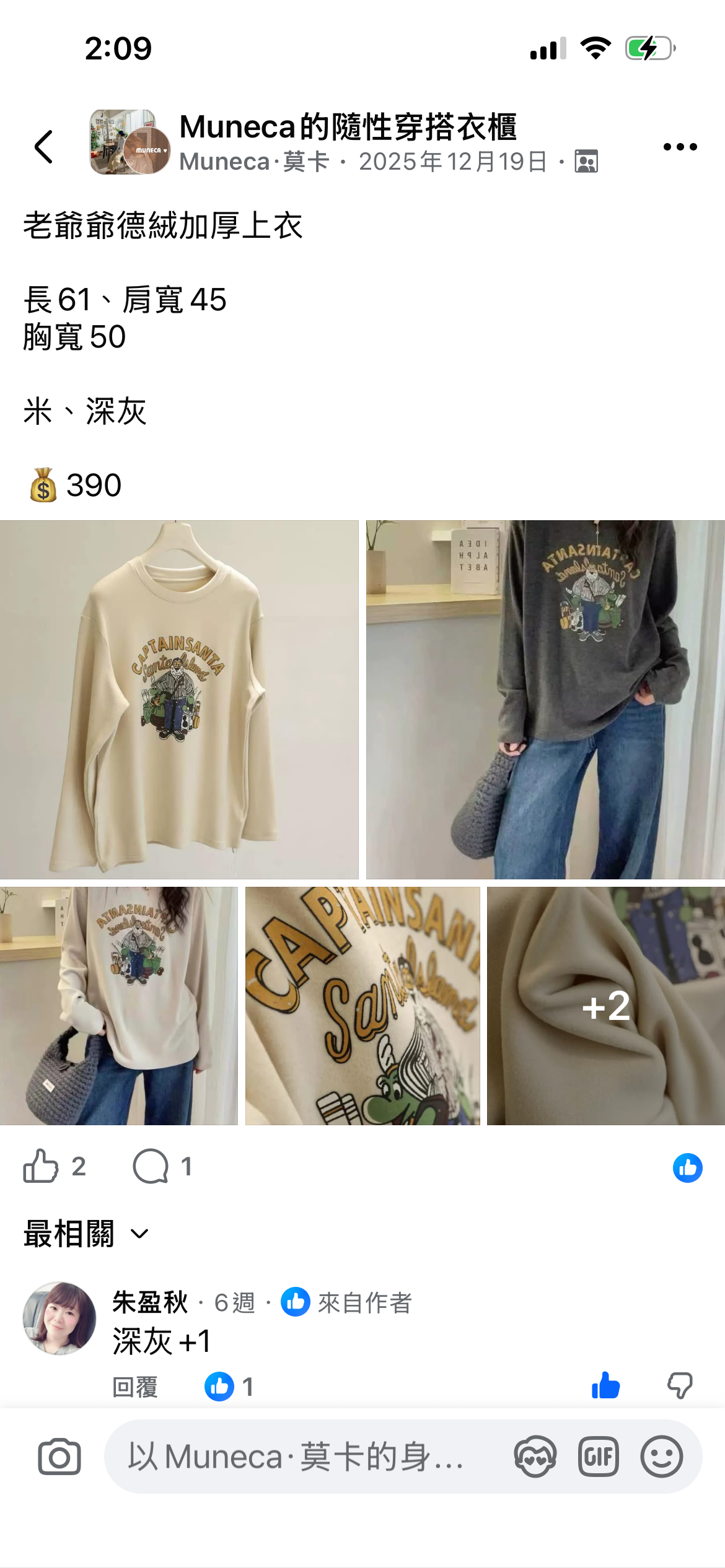View the dark gray sweatshirt model photo
Image resolution: width=725 pixels, height=1568 pixels.
click(x=545, y=699)
